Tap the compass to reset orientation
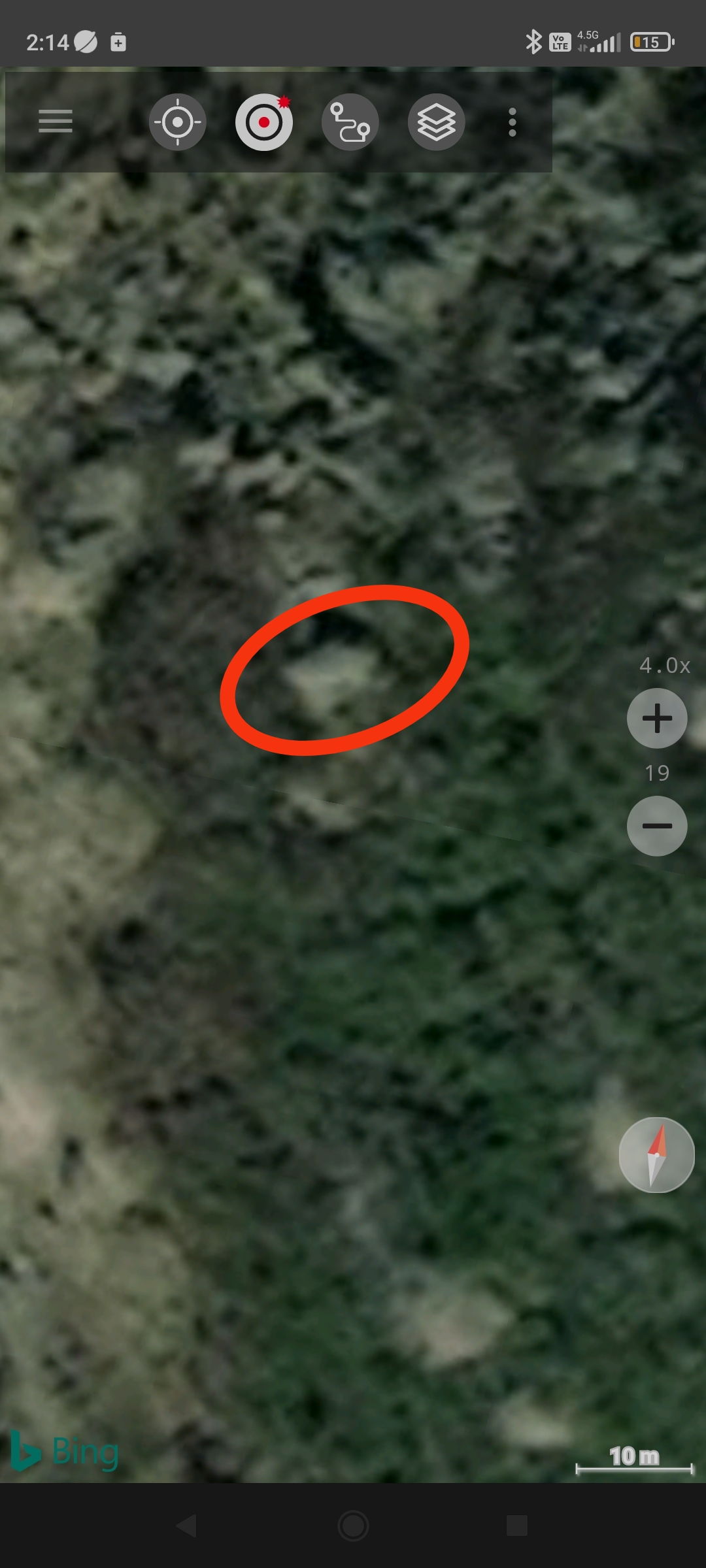The height and width of the screenshot is (1568, 706). [x=656, y=1155]
